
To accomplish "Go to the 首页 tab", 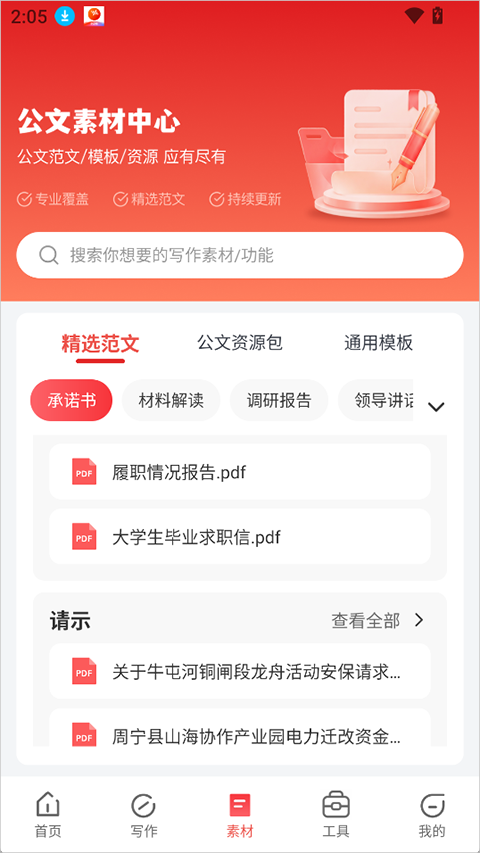I will (x=48, y=815).
